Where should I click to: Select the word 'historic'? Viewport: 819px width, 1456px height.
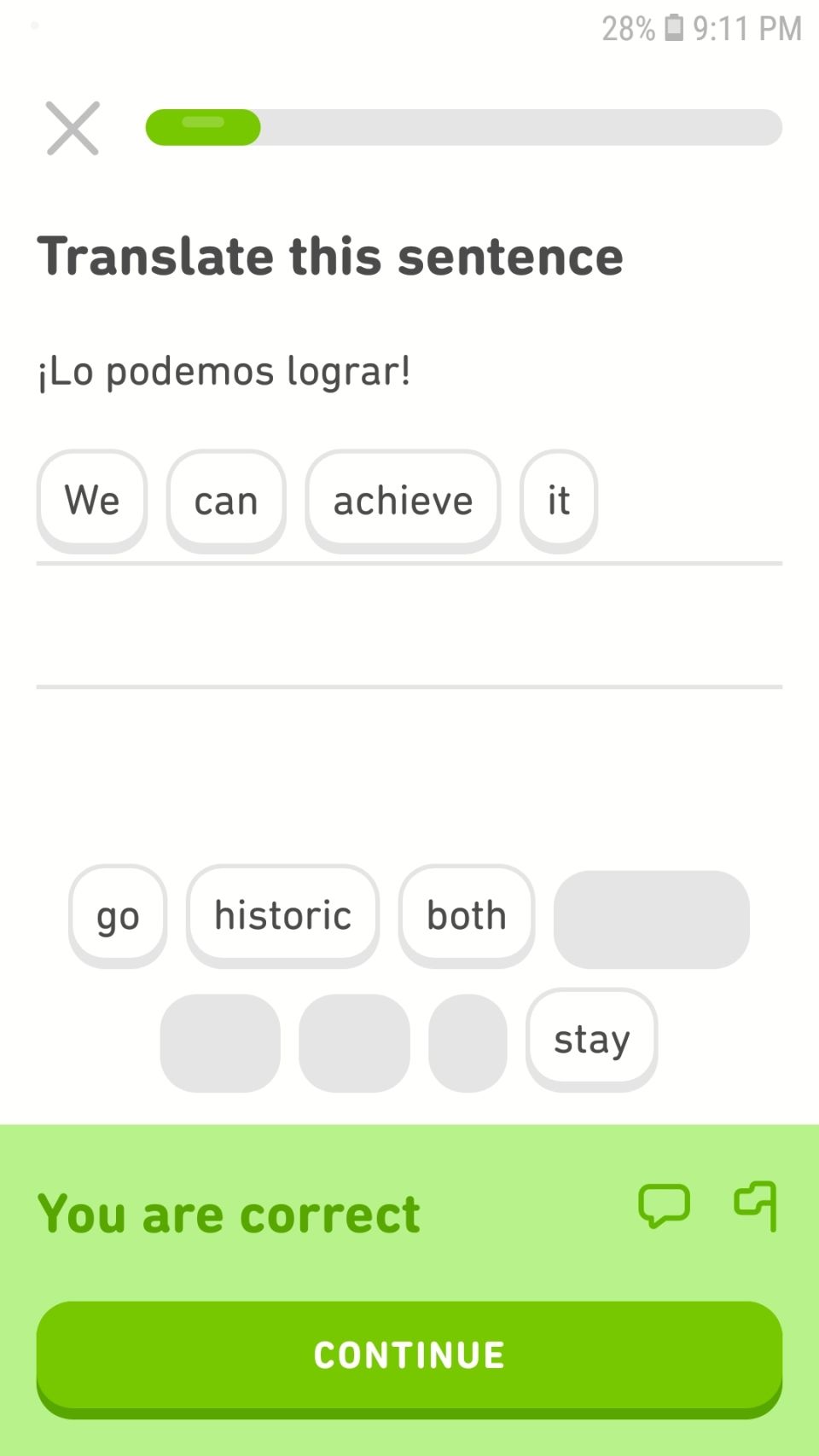[x=282, y=916]
